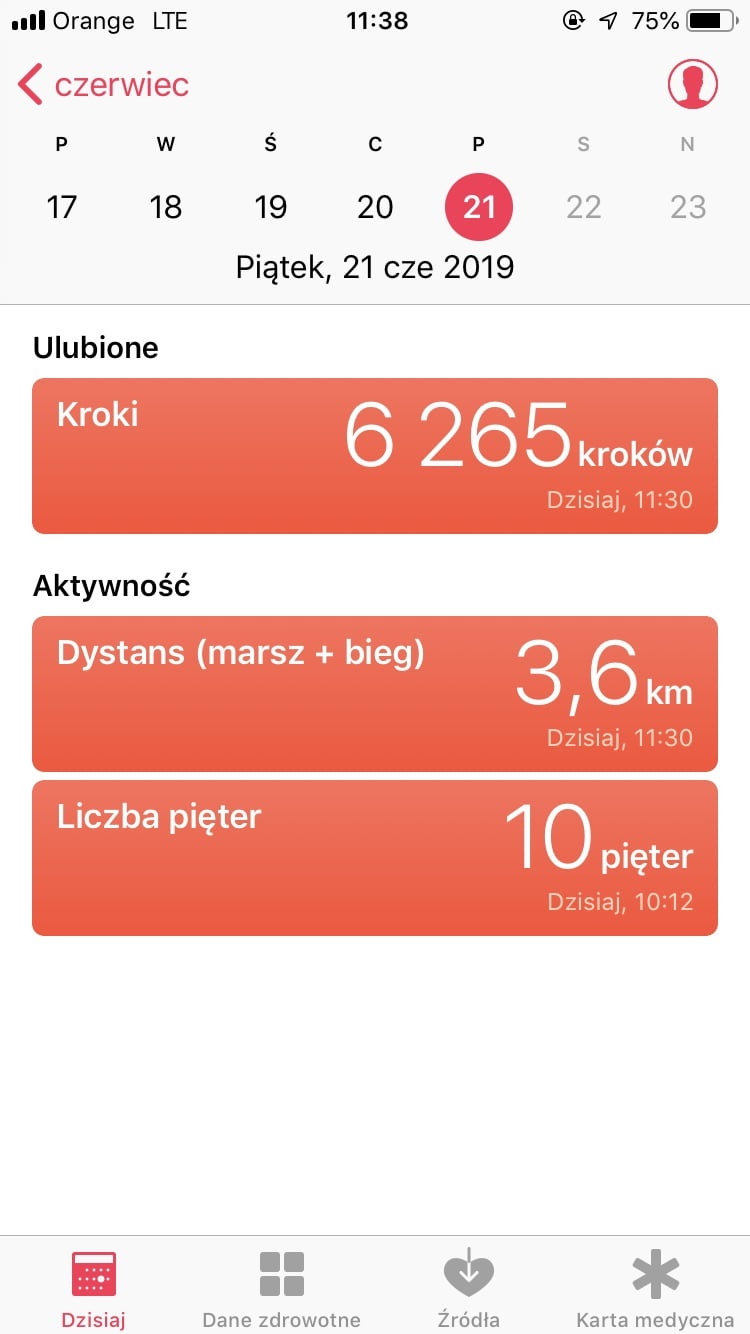Go back to the czerwiec month view
Viewport: 750px width, 1334px height.
coord(104,85)
